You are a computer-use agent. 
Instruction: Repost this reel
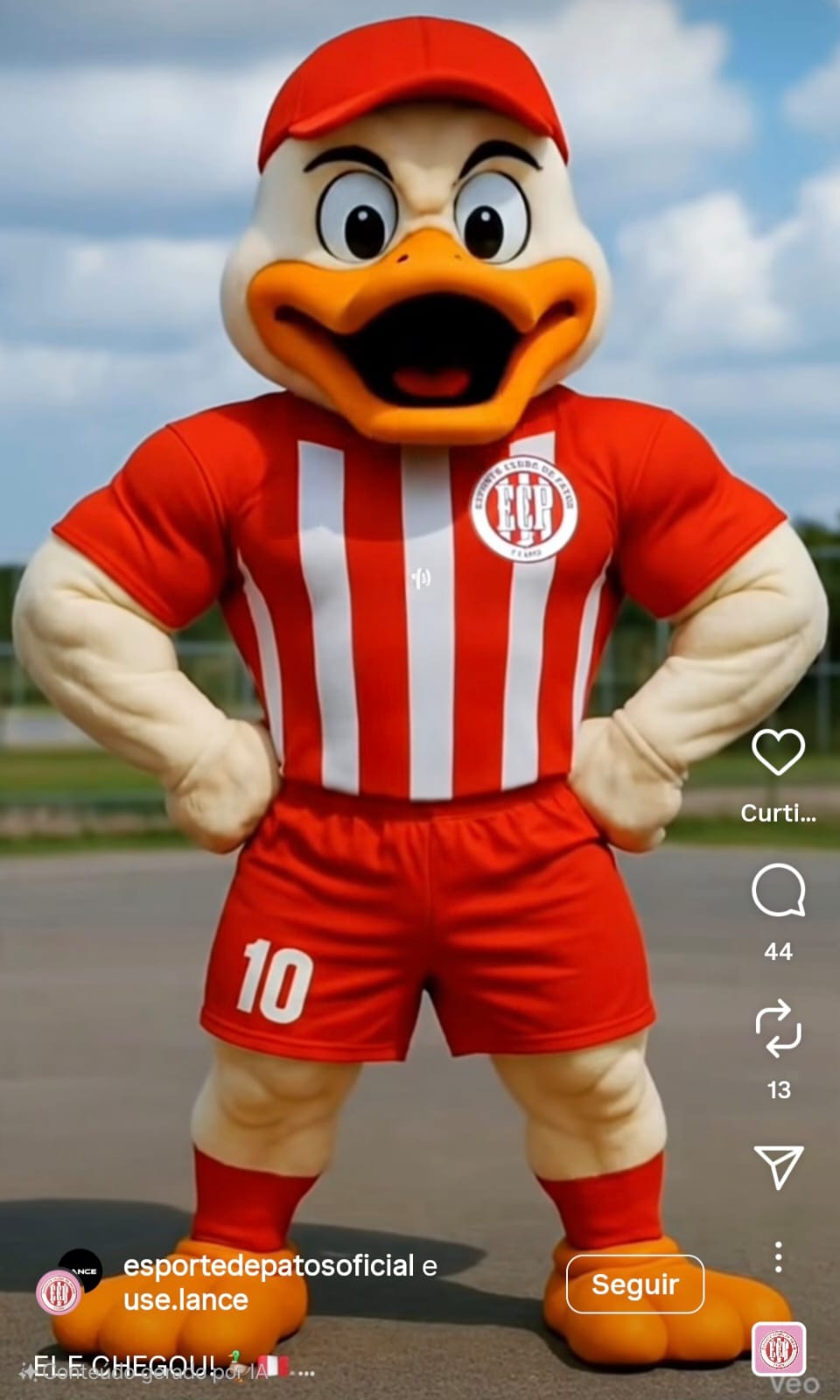778,1029
